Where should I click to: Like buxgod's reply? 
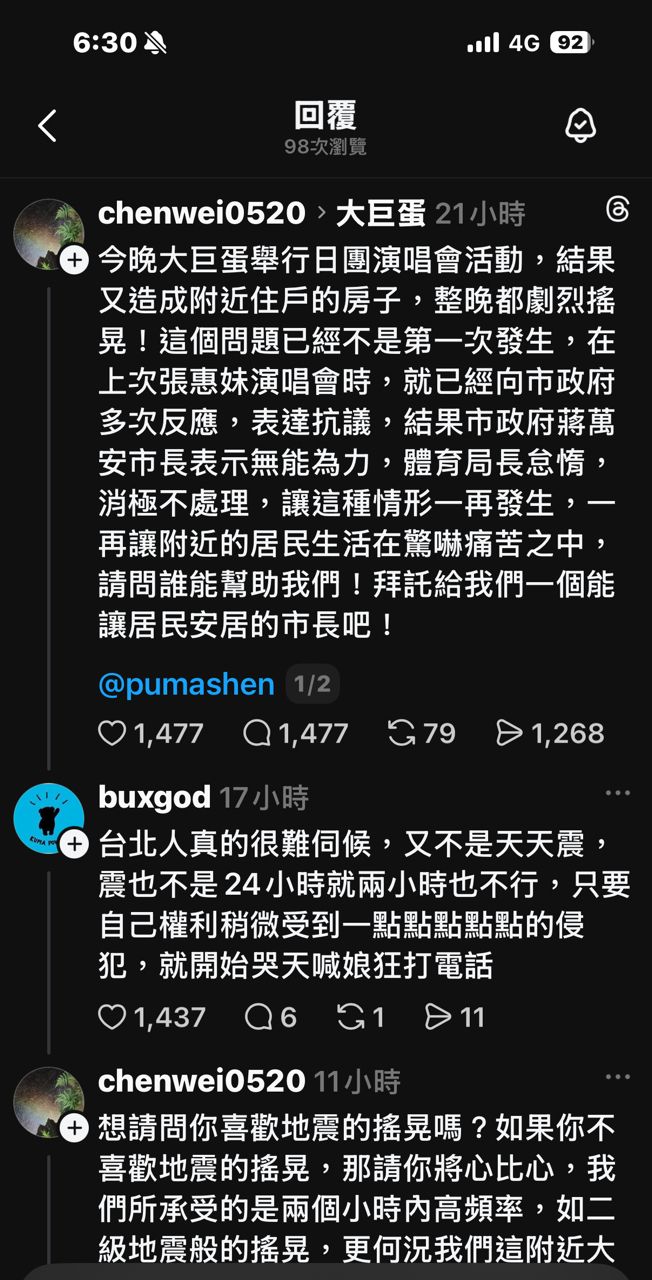113,1017
